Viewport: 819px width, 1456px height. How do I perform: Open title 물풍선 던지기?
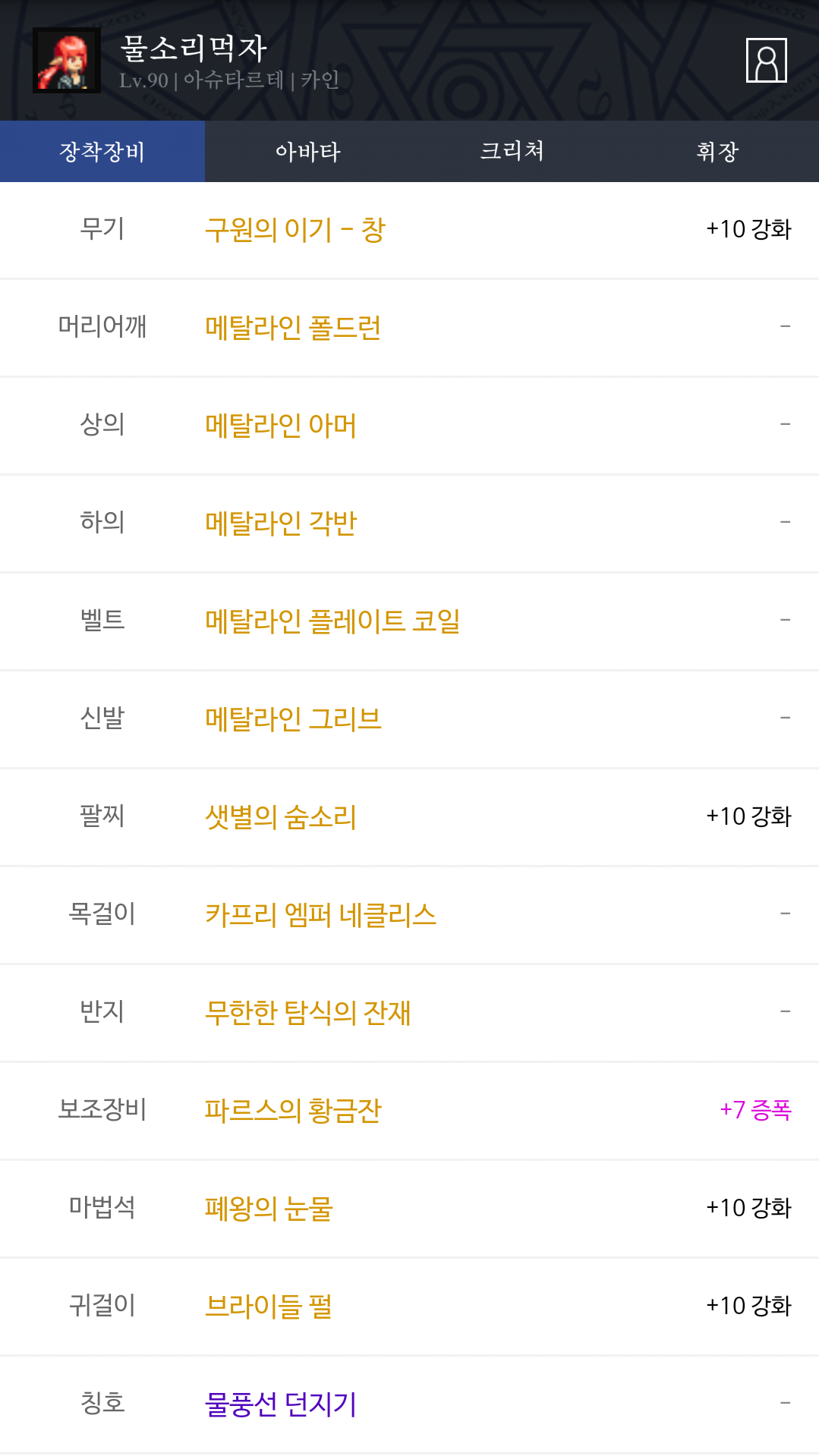(281, 1404)
